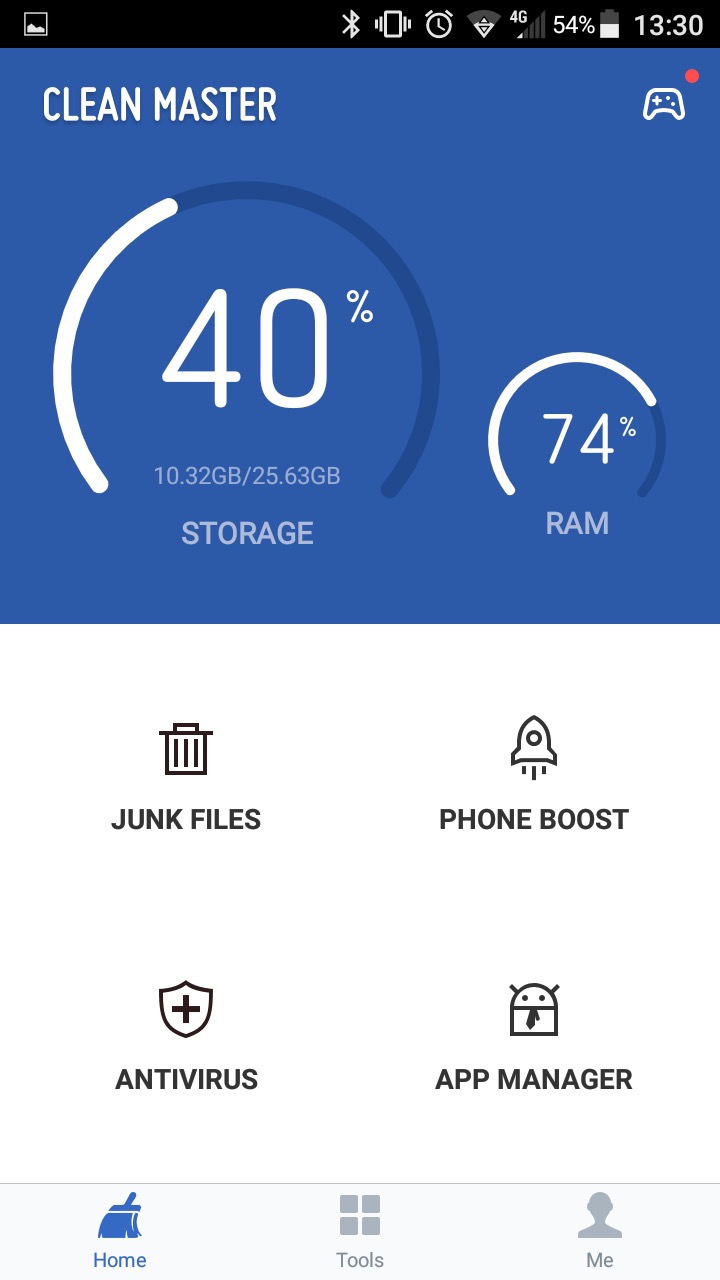Switch to the Tools tab
This screenshot has height=1280, width=720.
(x=360, y=1231)
